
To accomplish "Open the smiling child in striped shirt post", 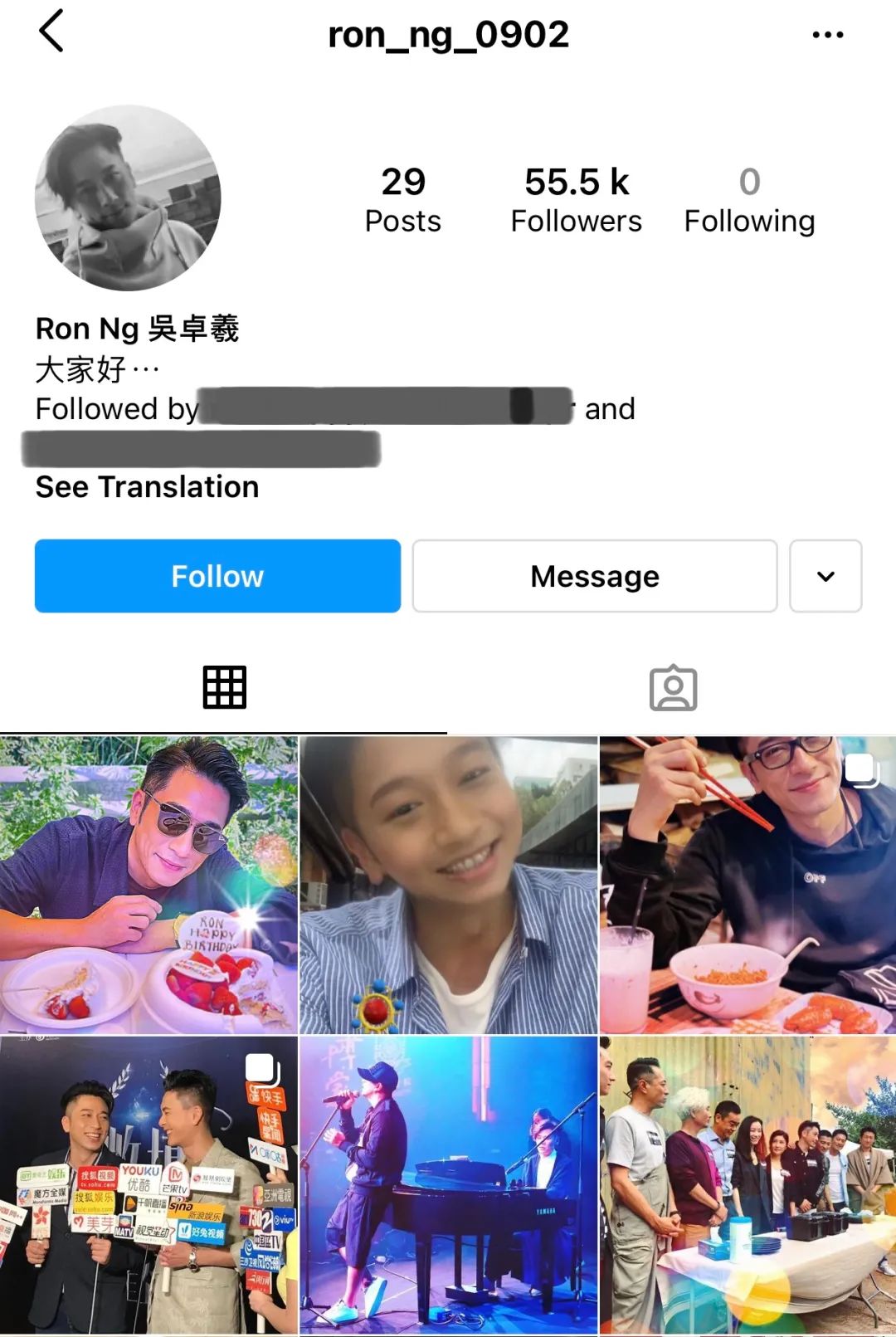I will [x=448, y=885].
